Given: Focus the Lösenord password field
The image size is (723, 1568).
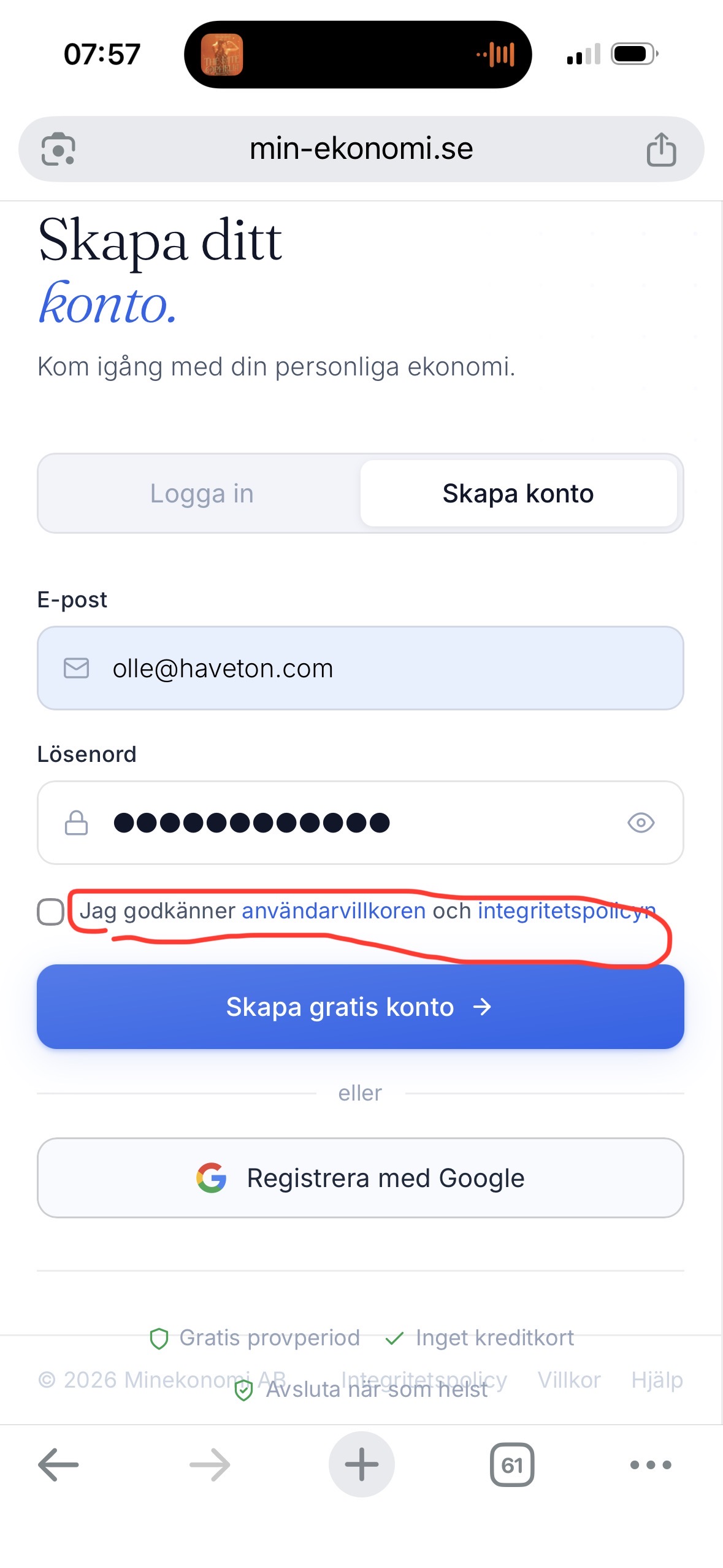Looking at the screenshot, I should (x=343, y=823).
